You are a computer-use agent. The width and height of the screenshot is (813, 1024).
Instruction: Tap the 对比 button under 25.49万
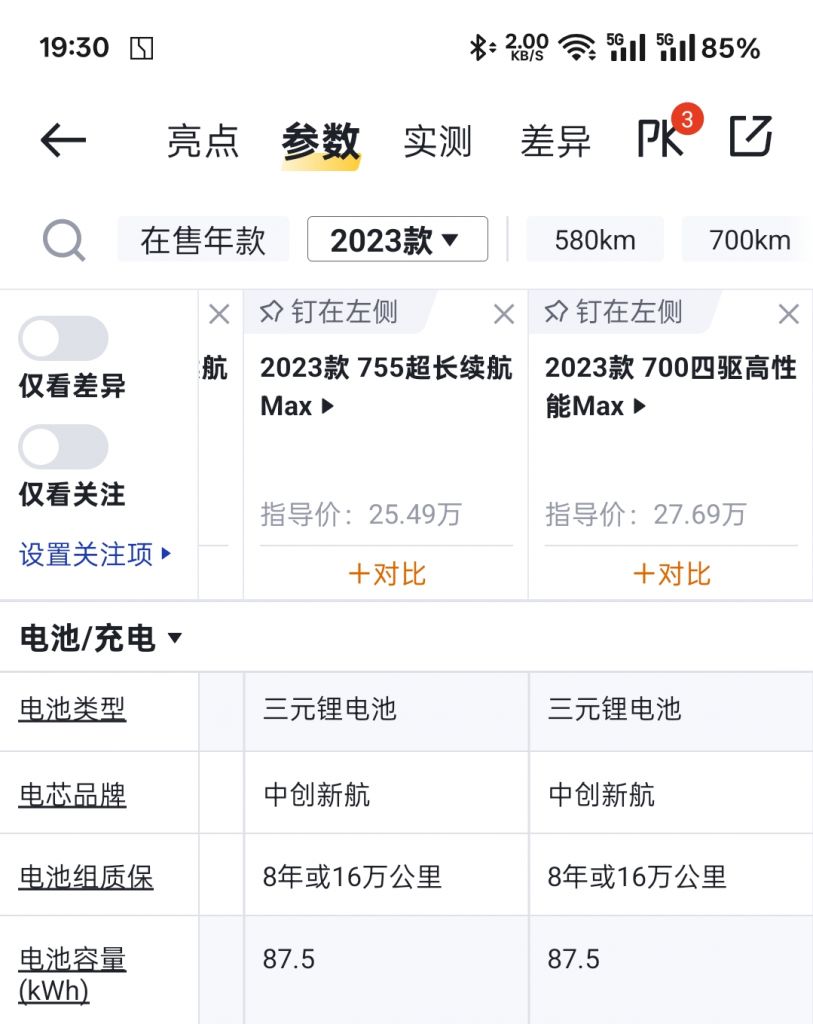[386, 574]
